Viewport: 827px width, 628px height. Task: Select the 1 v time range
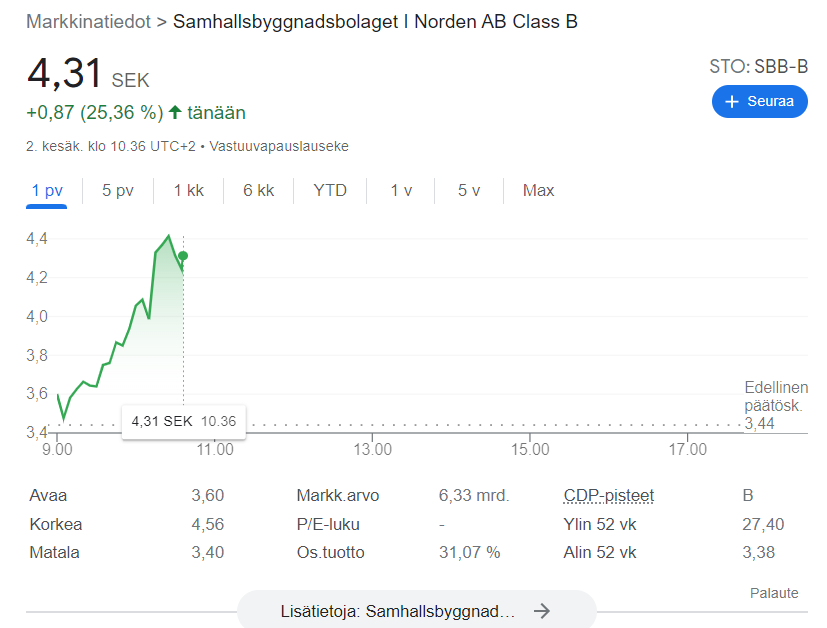pyautogui.click(x=401, y=190)
